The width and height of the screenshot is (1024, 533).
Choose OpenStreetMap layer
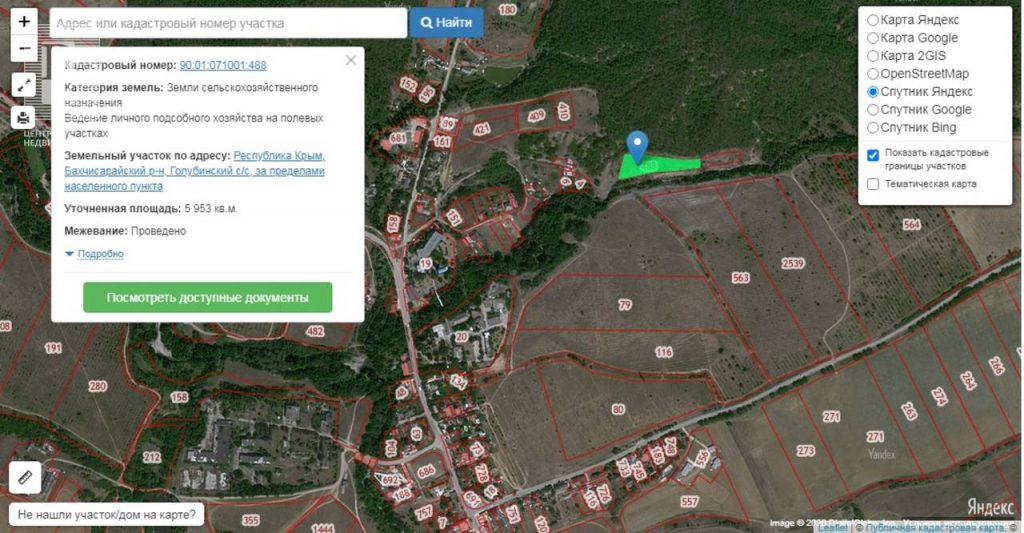pyautogui.click(x=873, y=74)
